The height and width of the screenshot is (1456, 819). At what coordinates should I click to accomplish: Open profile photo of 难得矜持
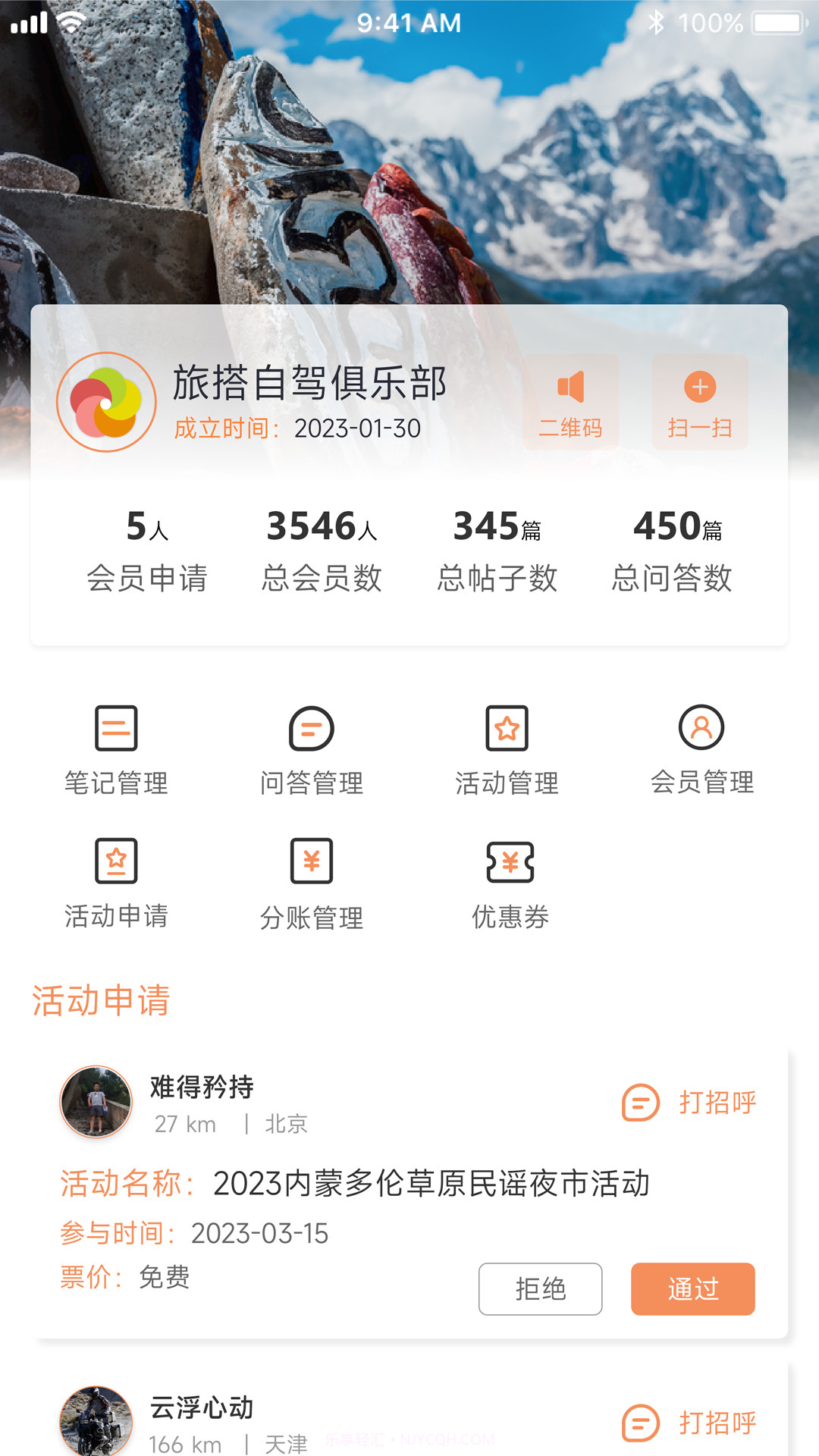[96, 1102]
